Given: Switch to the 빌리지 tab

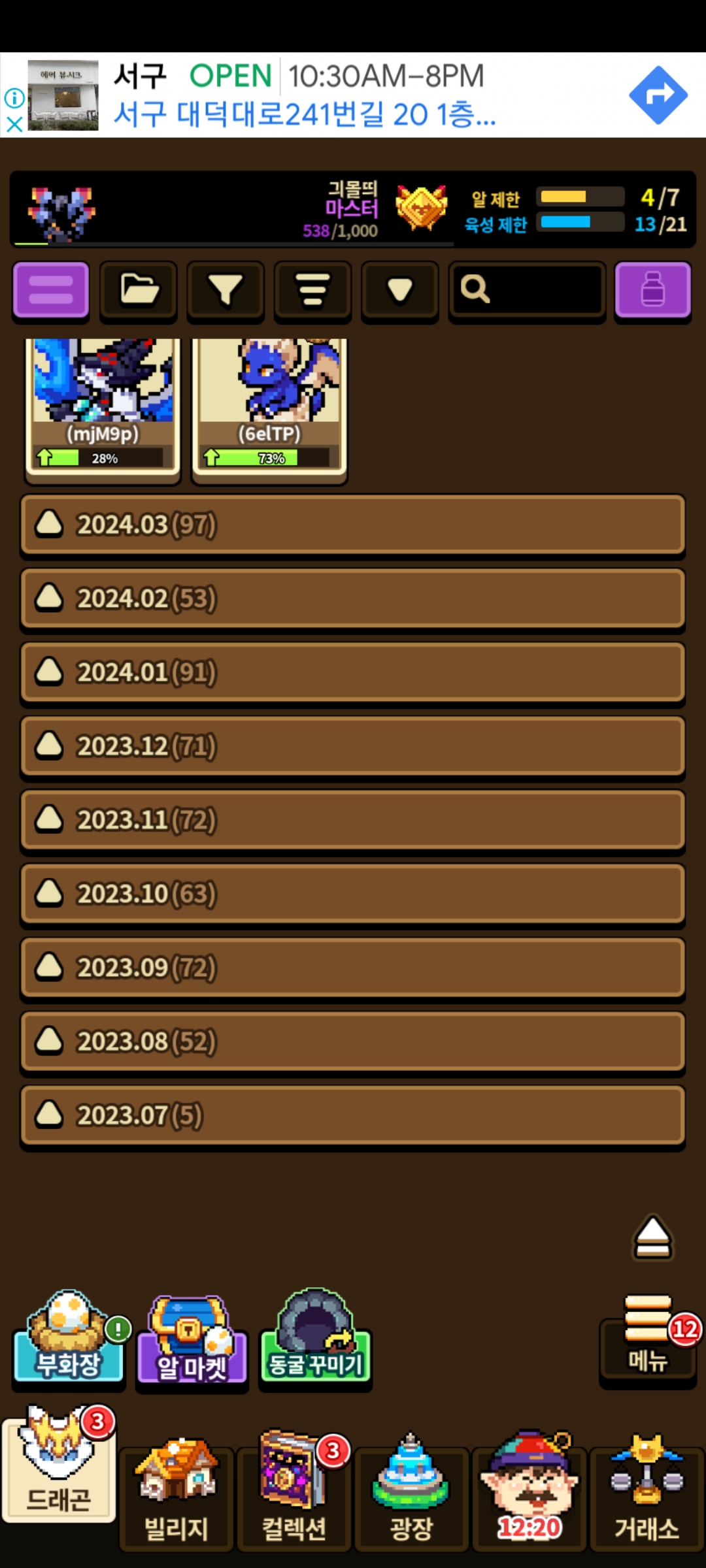Looking at the screenshot, I should [176, 1496].
